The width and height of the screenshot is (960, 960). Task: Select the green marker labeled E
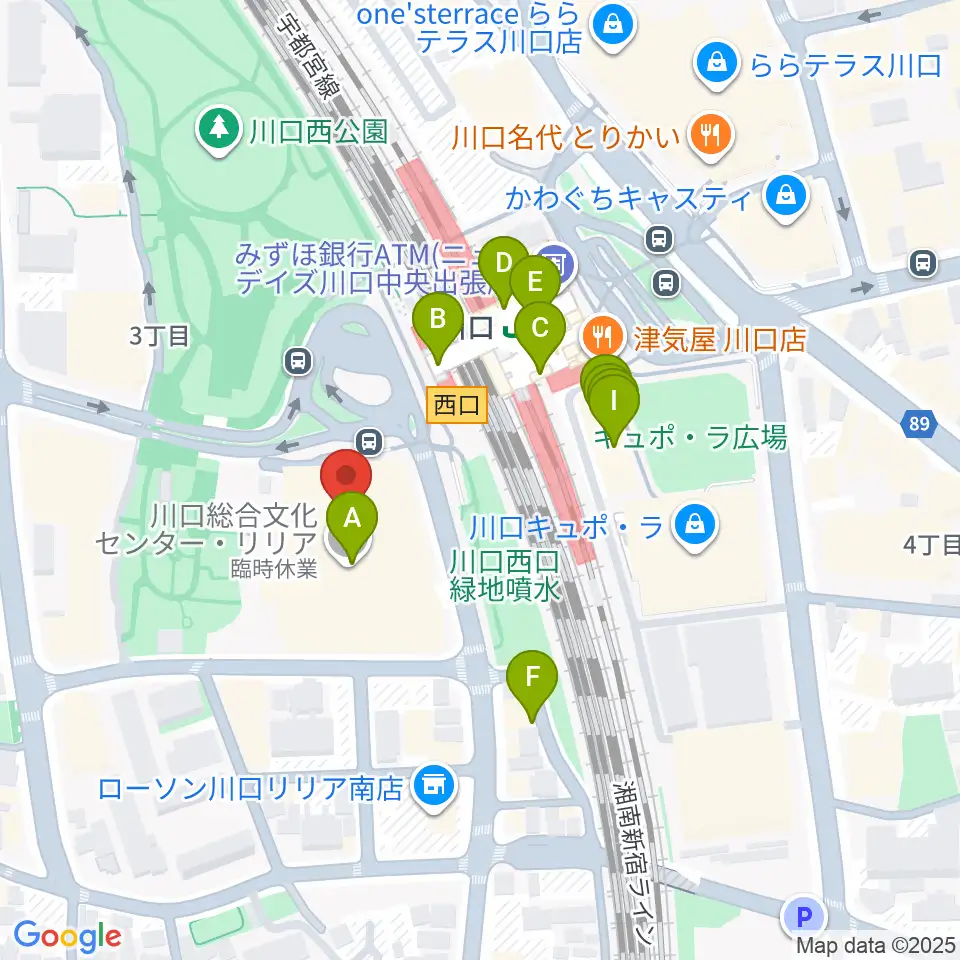535,285
